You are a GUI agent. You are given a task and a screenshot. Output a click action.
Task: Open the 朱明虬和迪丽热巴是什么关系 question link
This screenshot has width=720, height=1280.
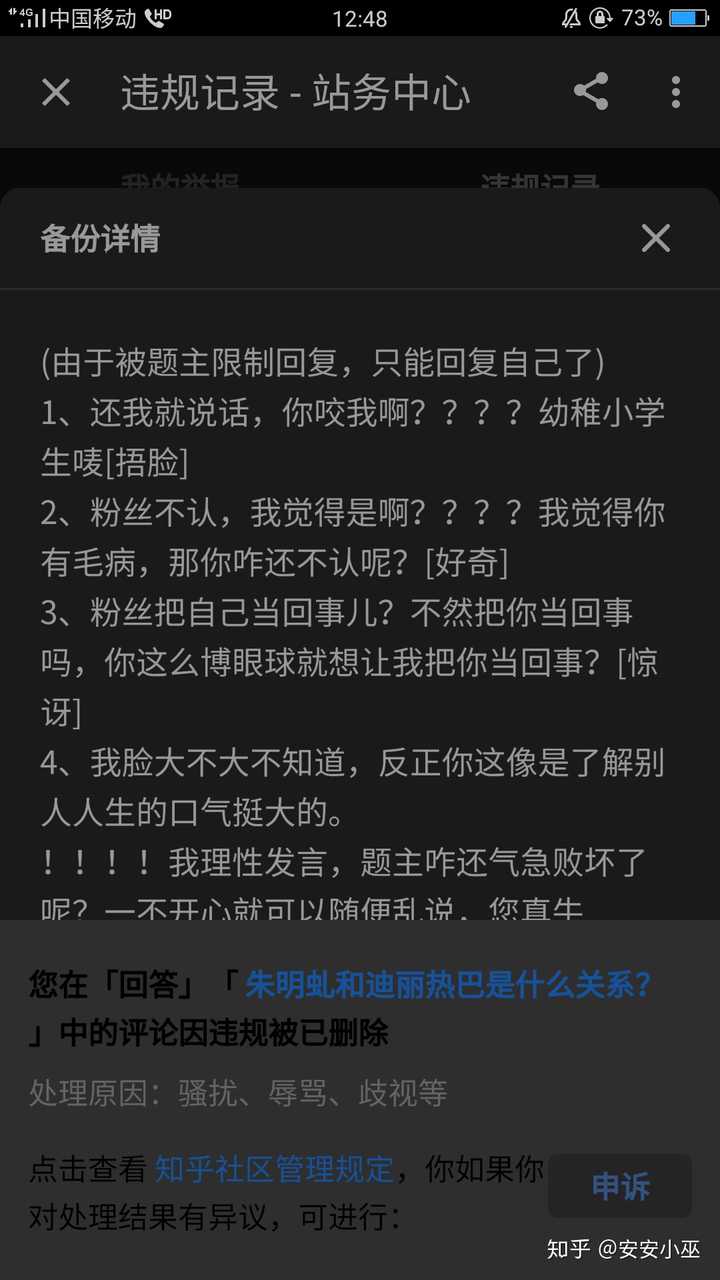tap(448, 985)
